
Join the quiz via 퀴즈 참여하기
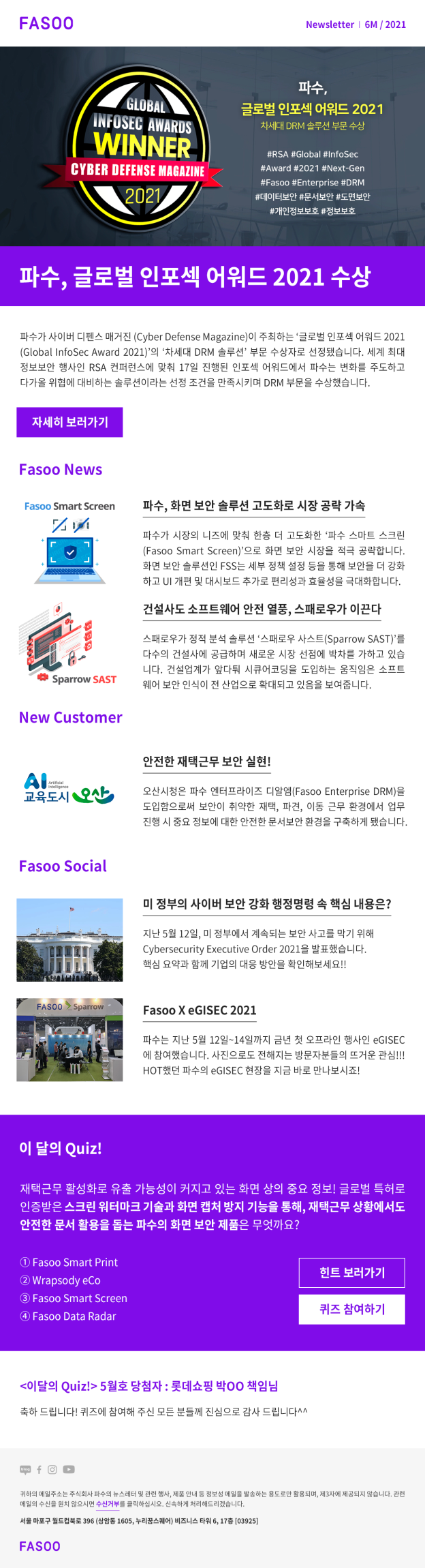click(351, 1309)
